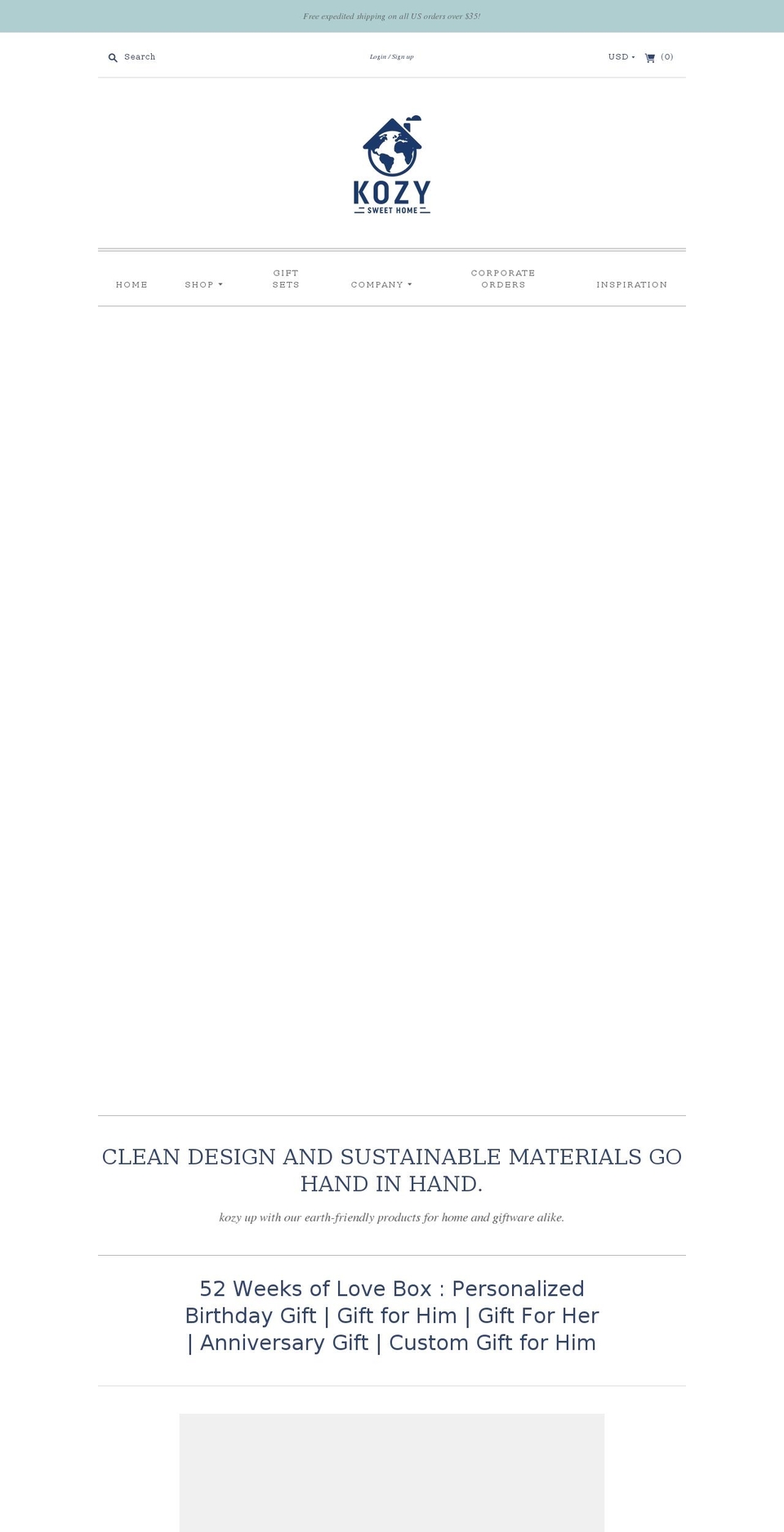Open the Corporate Orders page
The image size is (784, 1532).
click(503, 279)
